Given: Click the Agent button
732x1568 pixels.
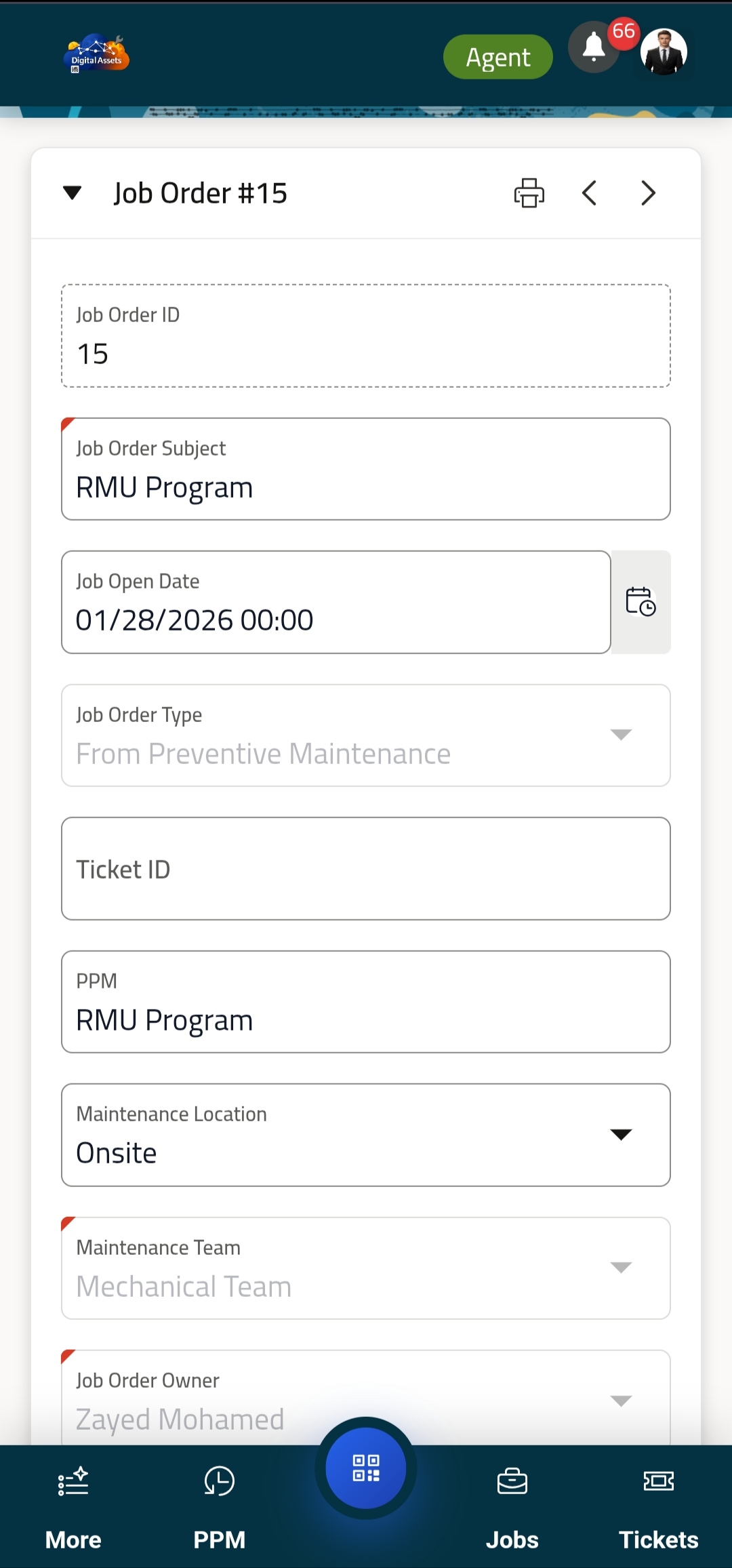Looking at the screenshot, I should pos(497,56).
